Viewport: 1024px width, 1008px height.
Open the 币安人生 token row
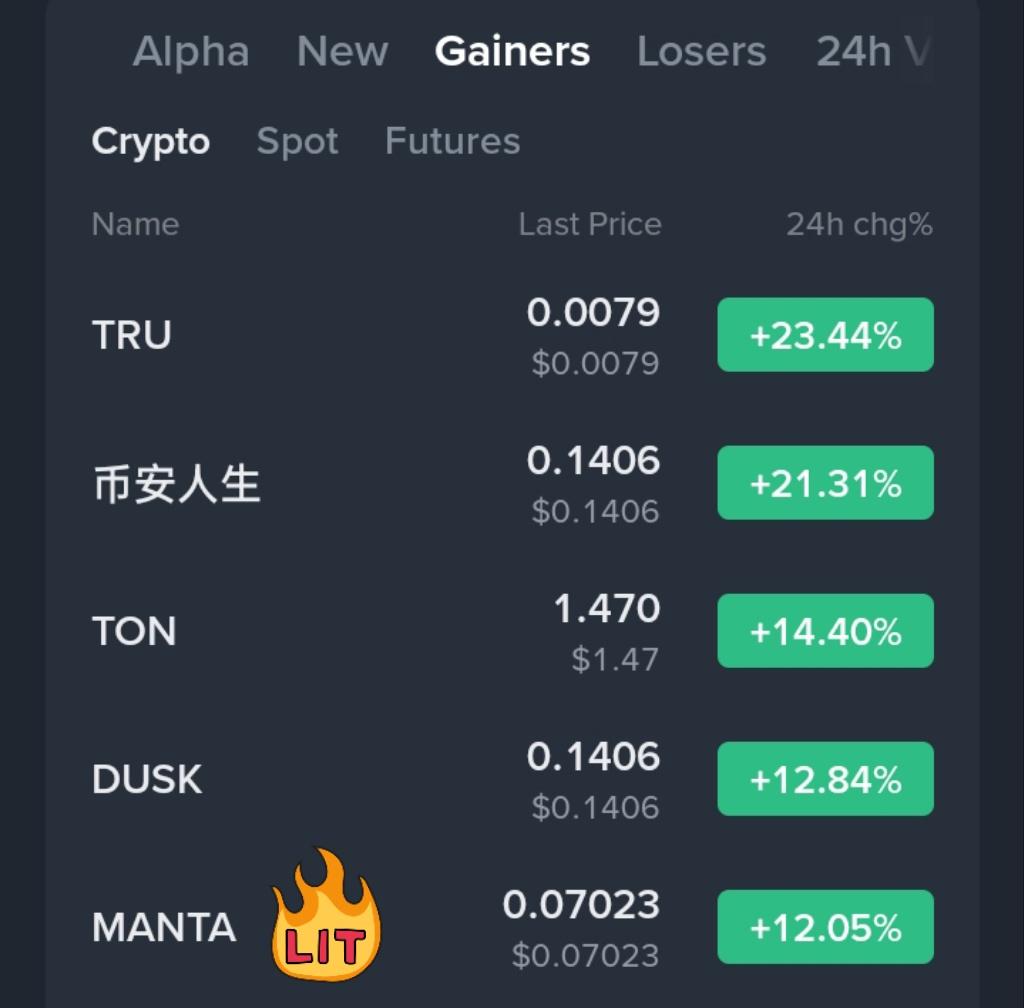(x=176, y=484)
